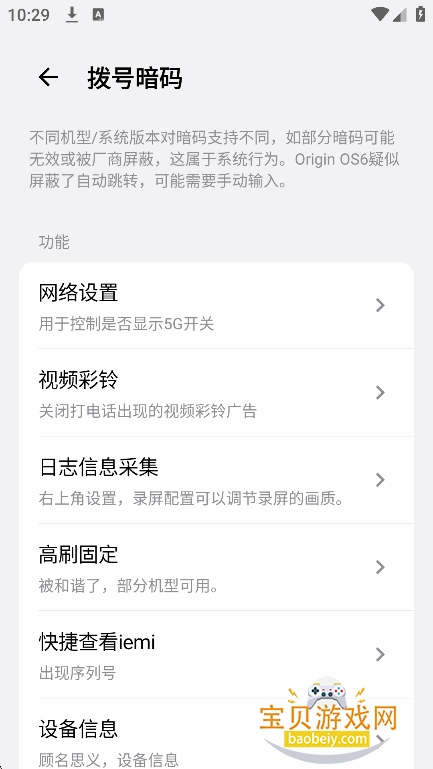
Task: Open 网络设置 row
Action: [216, 305]
